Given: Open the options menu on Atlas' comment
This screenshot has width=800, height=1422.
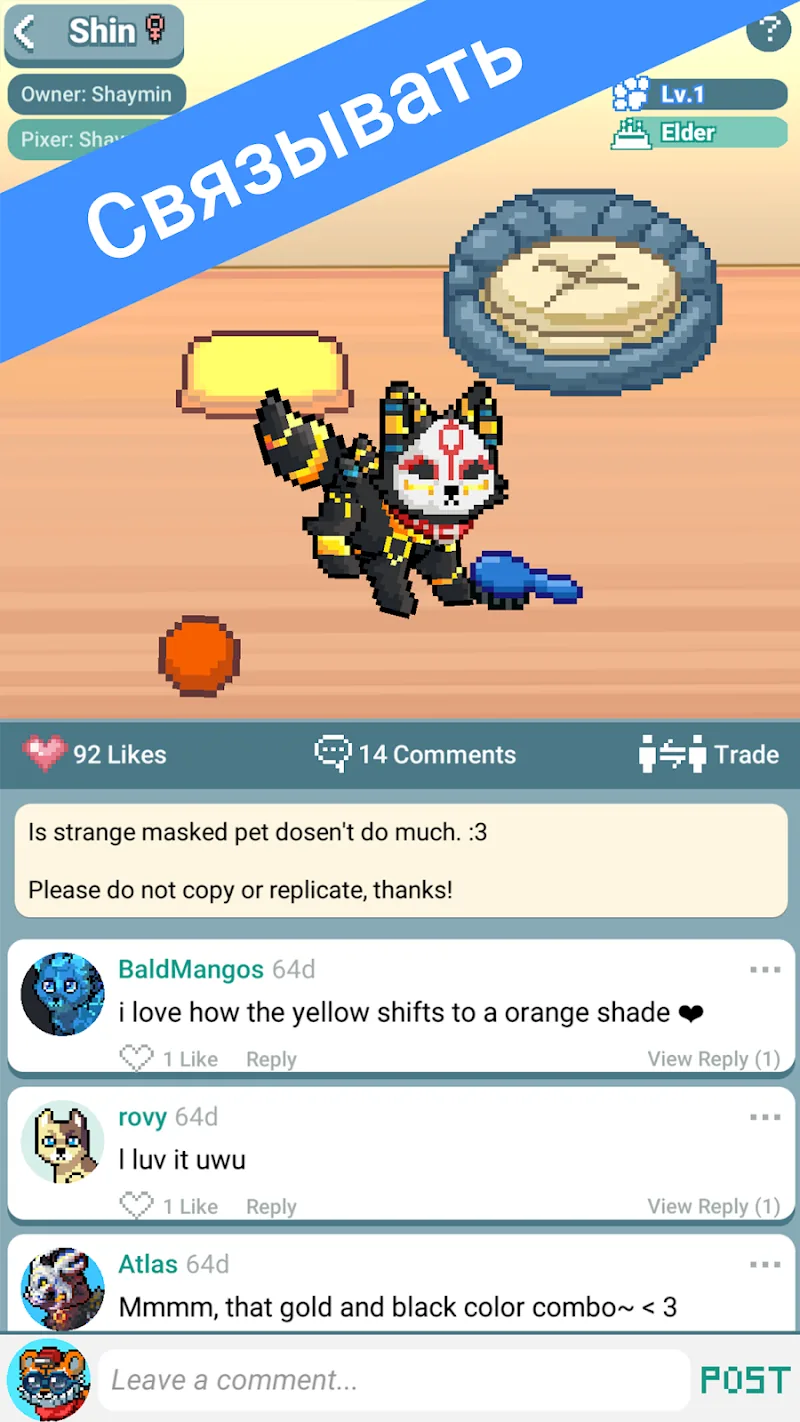Looking at the screenshot, I should point(765,1265).
